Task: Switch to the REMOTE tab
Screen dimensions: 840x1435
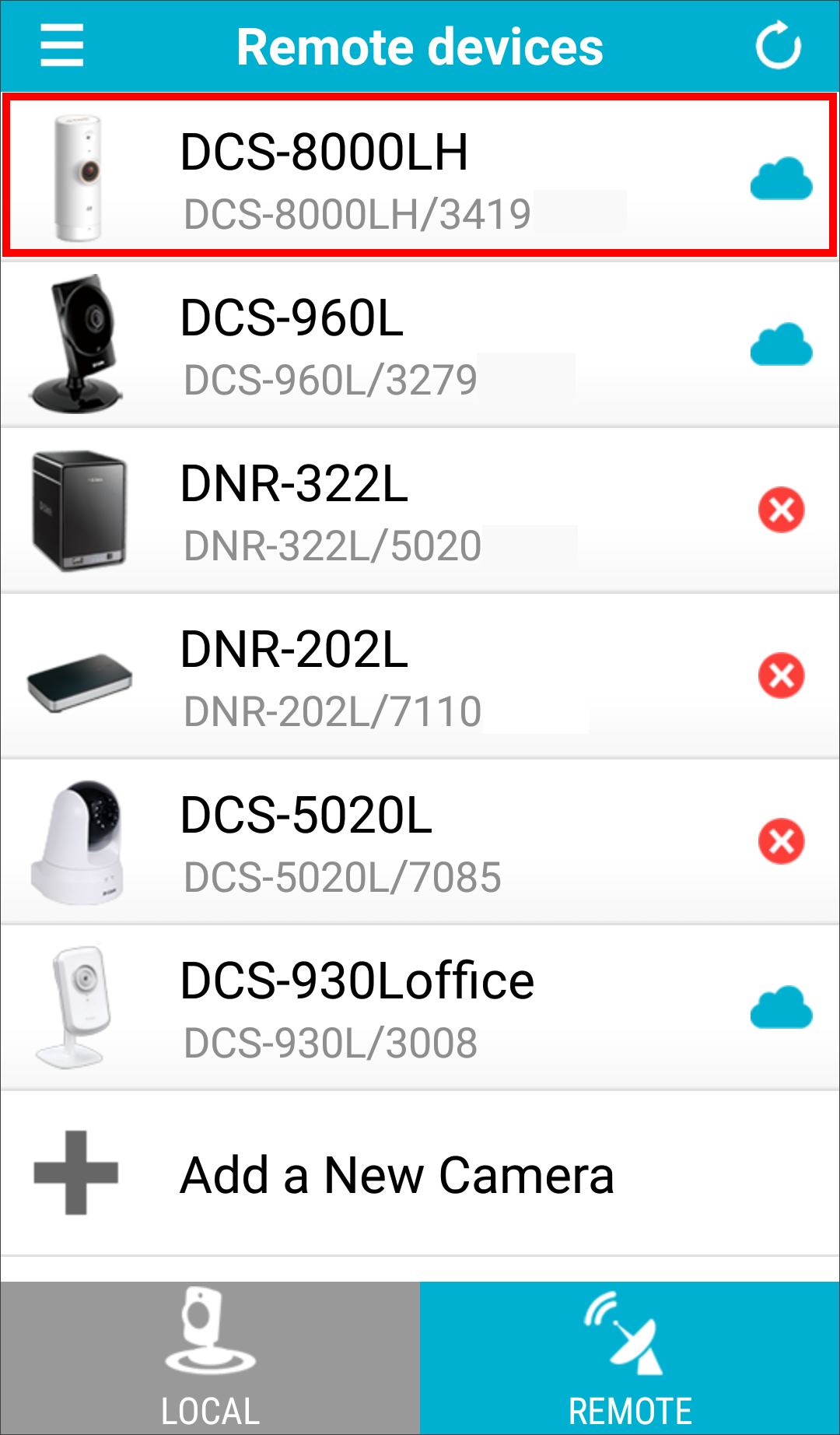Action: coord(630,1354)
